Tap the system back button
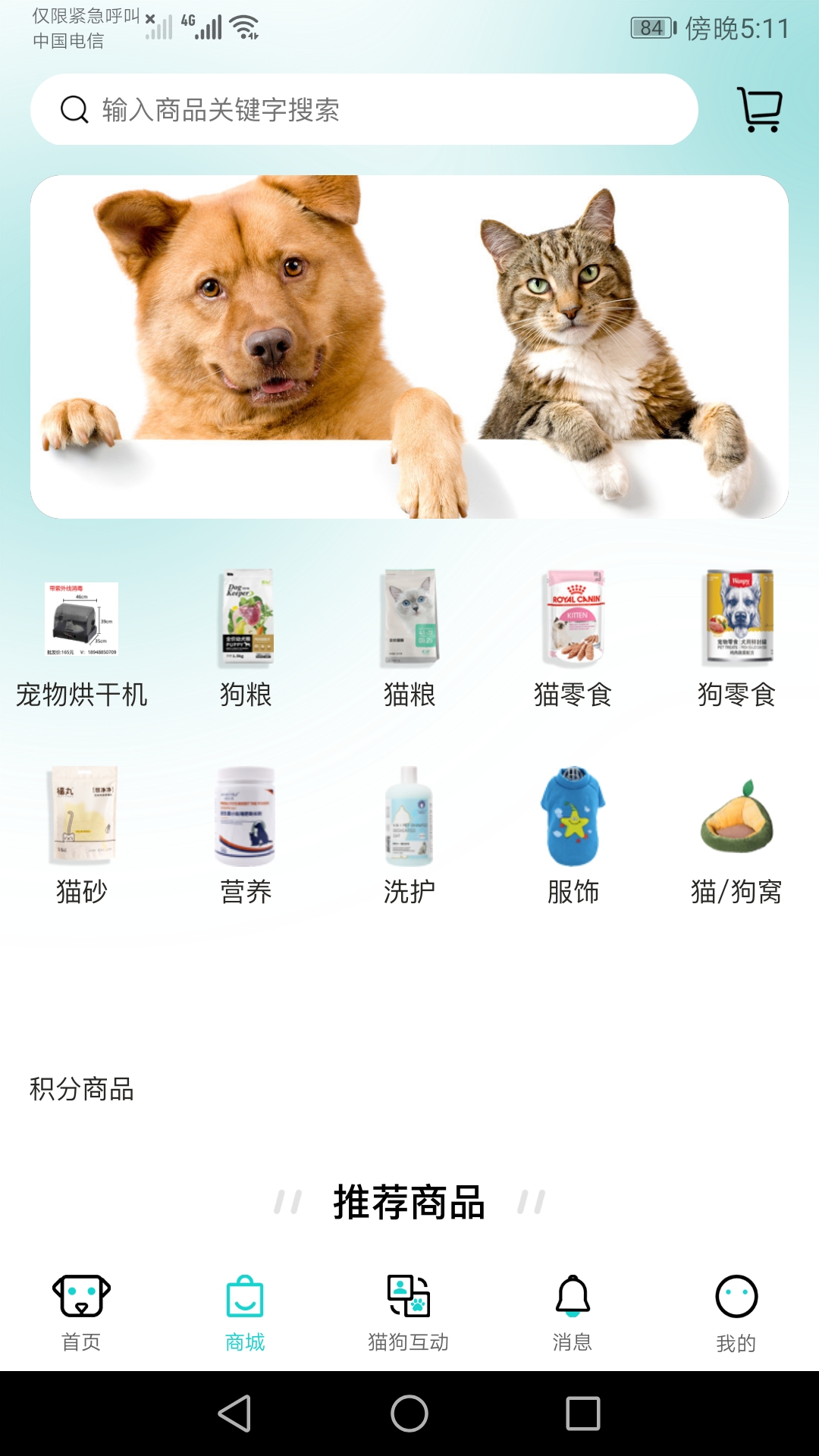Image resolution: width=819 pixels, height=1456 pixels. [x=235, y=1414]
